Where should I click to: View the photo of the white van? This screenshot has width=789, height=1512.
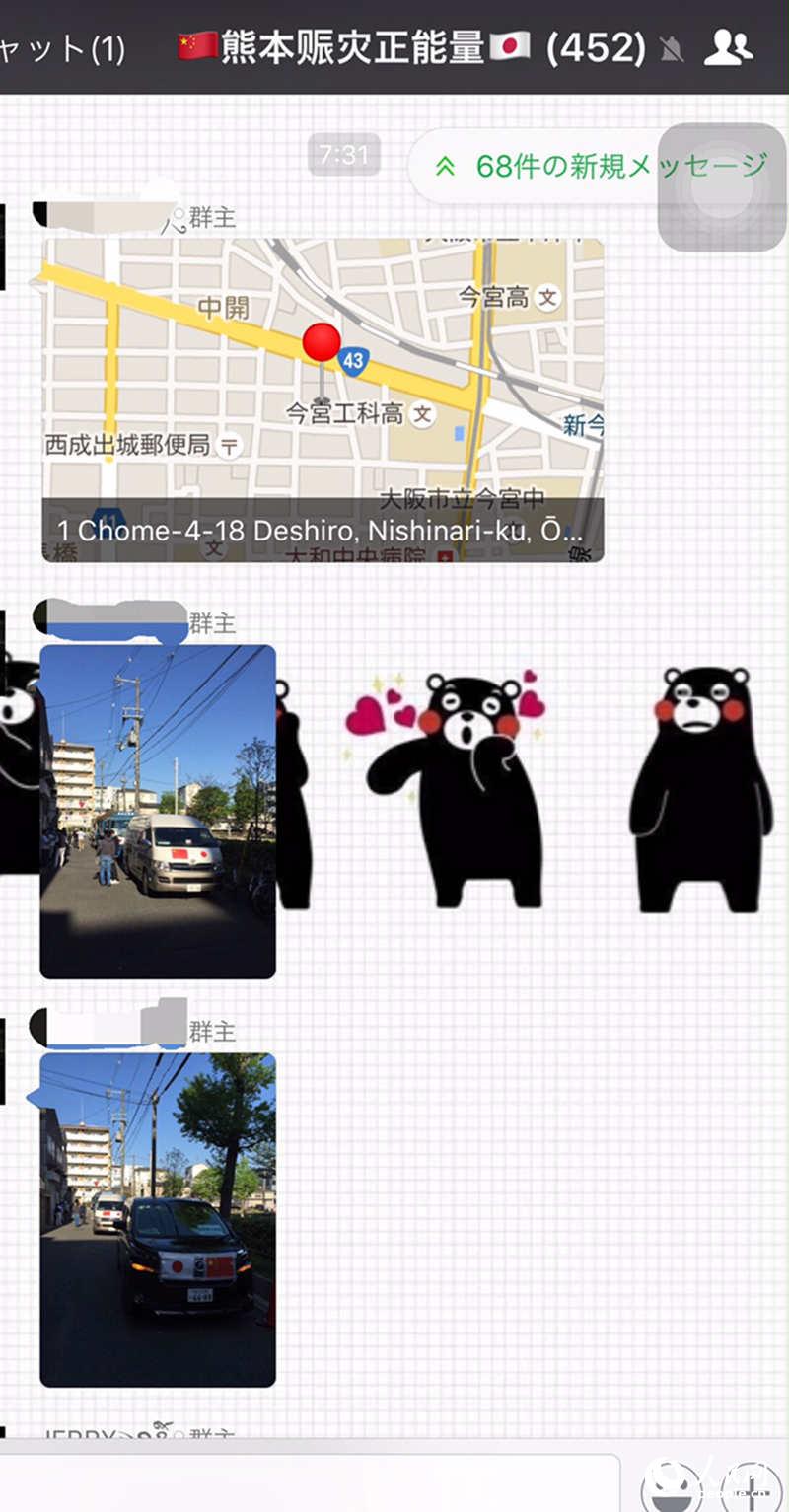(158, 811)
